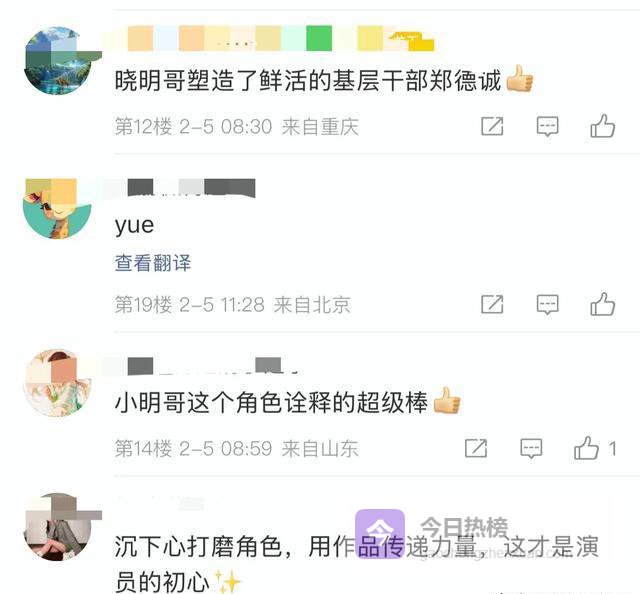Reply to the 14楼 comment from 山东
Viewport: 640px width, 594px height.
(531, 449)
